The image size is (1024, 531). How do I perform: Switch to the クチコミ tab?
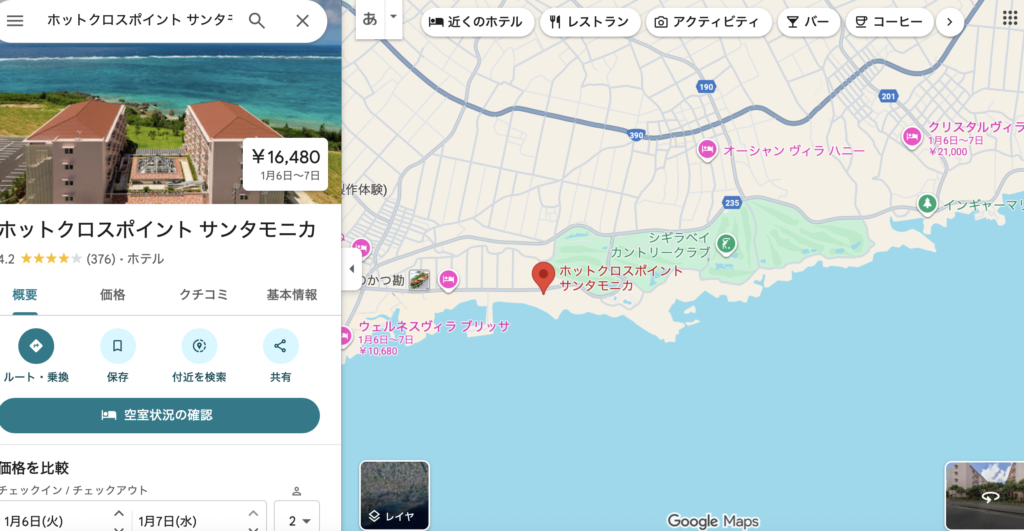point(203,294)
